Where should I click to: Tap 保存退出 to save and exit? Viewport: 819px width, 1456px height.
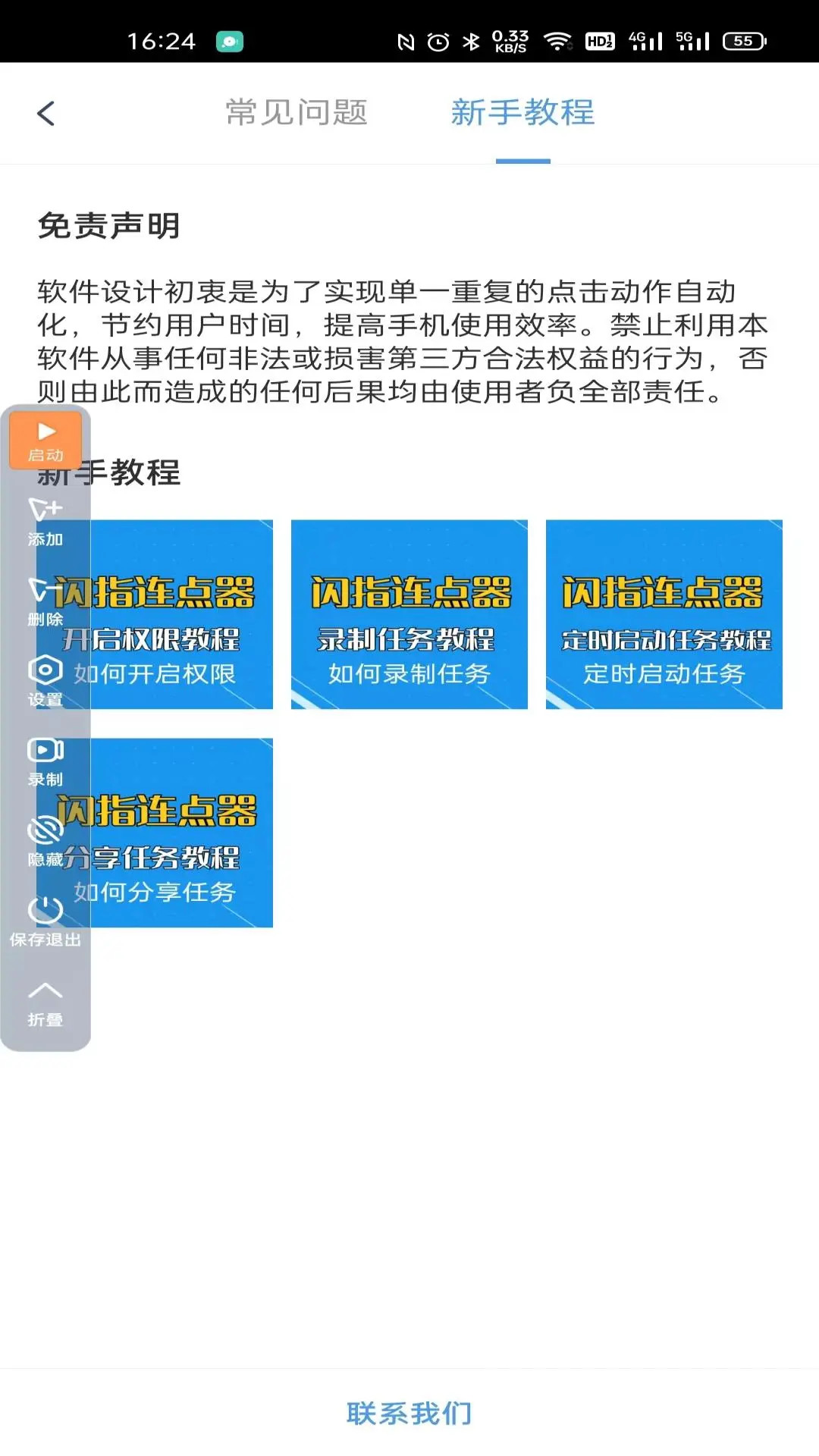pos(45,922)
